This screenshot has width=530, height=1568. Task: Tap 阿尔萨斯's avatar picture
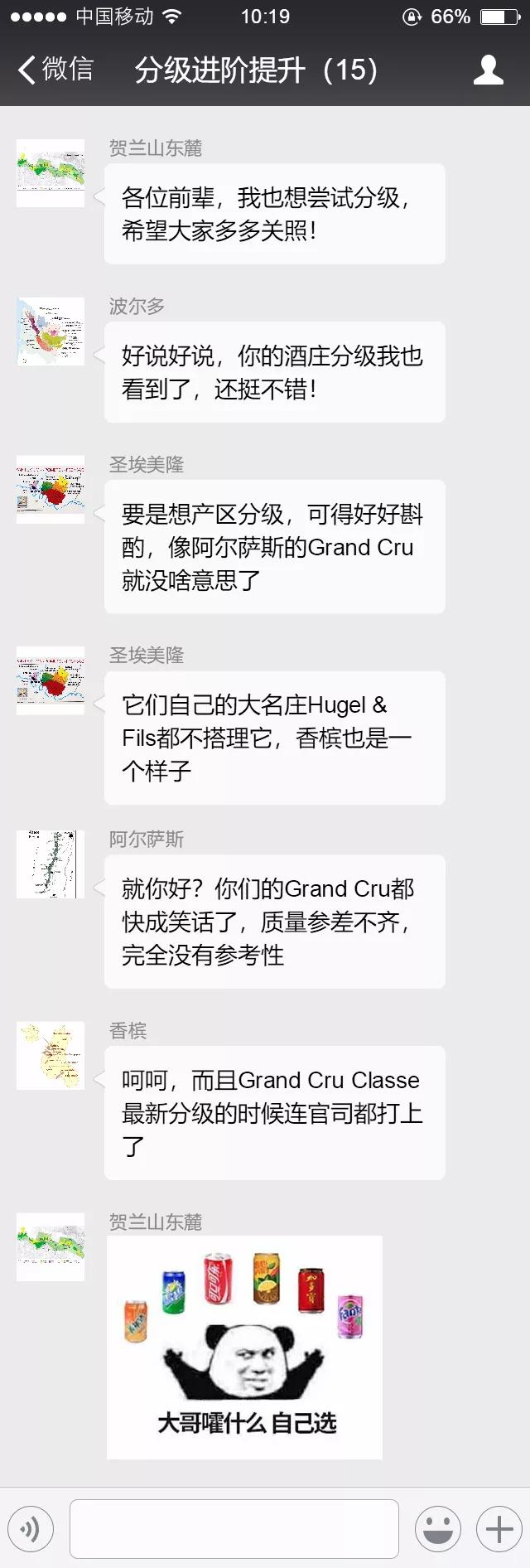(x=51, y=864)
